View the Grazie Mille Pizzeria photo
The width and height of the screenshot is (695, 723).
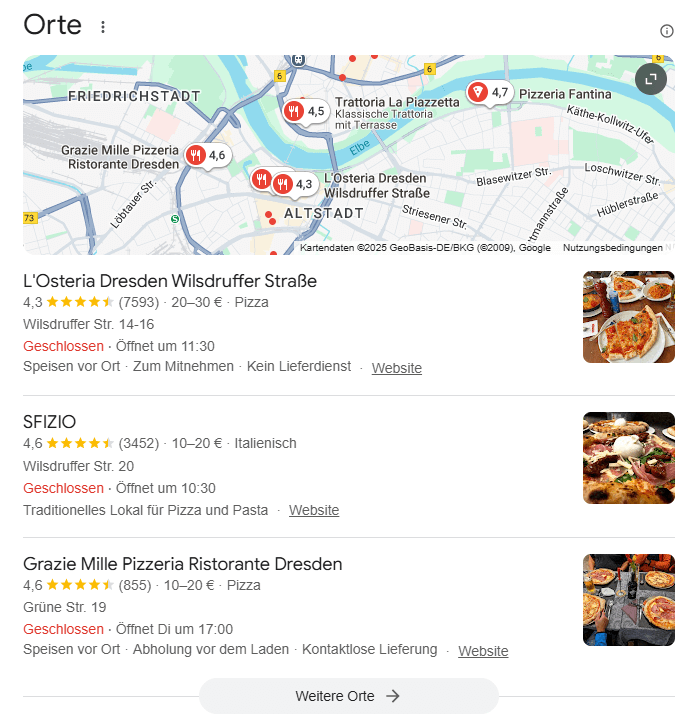point(628,600)
